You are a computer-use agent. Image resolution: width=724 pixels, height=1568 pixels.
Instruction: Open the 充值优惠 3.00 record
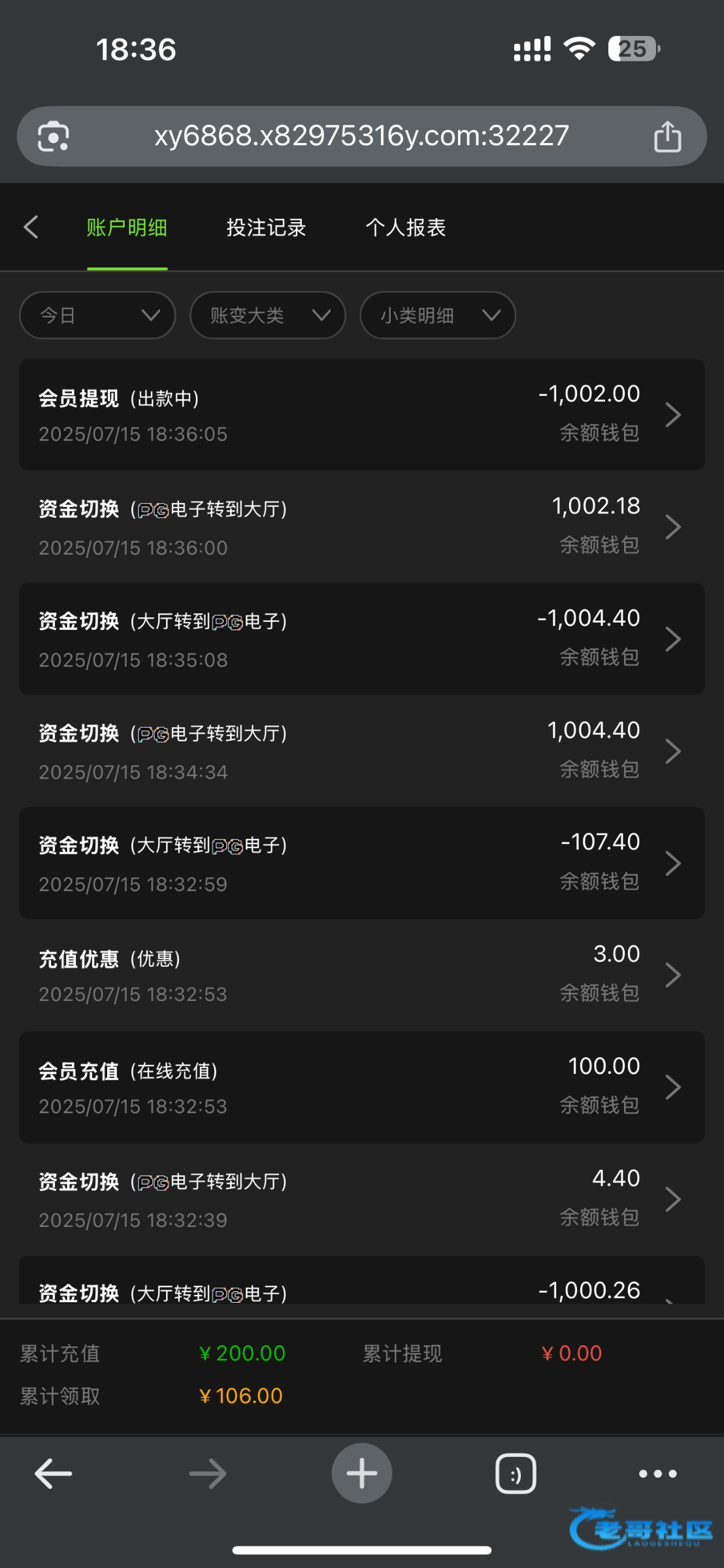coord(362,975)
